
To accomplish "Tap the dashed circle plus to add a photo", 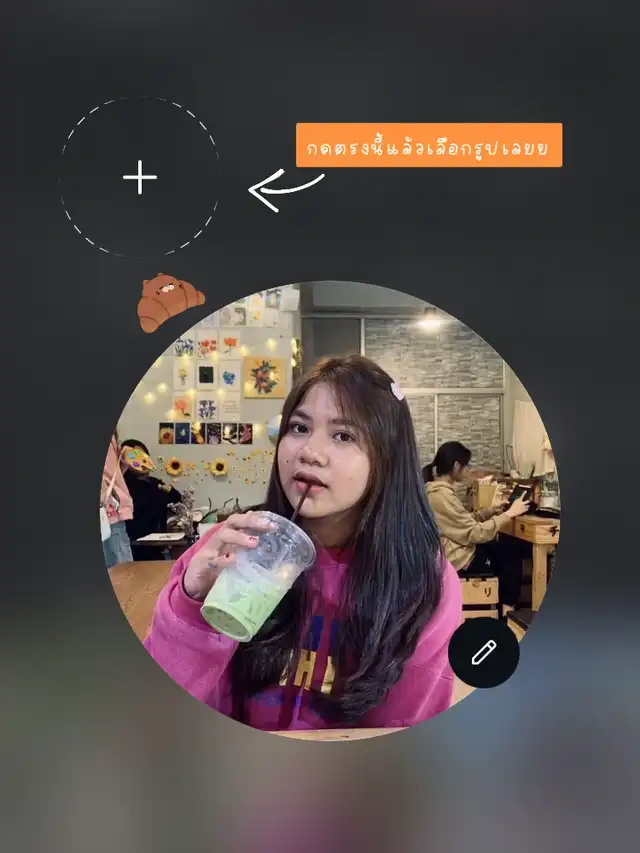I will pyautogui.click(x=140, y=178).
